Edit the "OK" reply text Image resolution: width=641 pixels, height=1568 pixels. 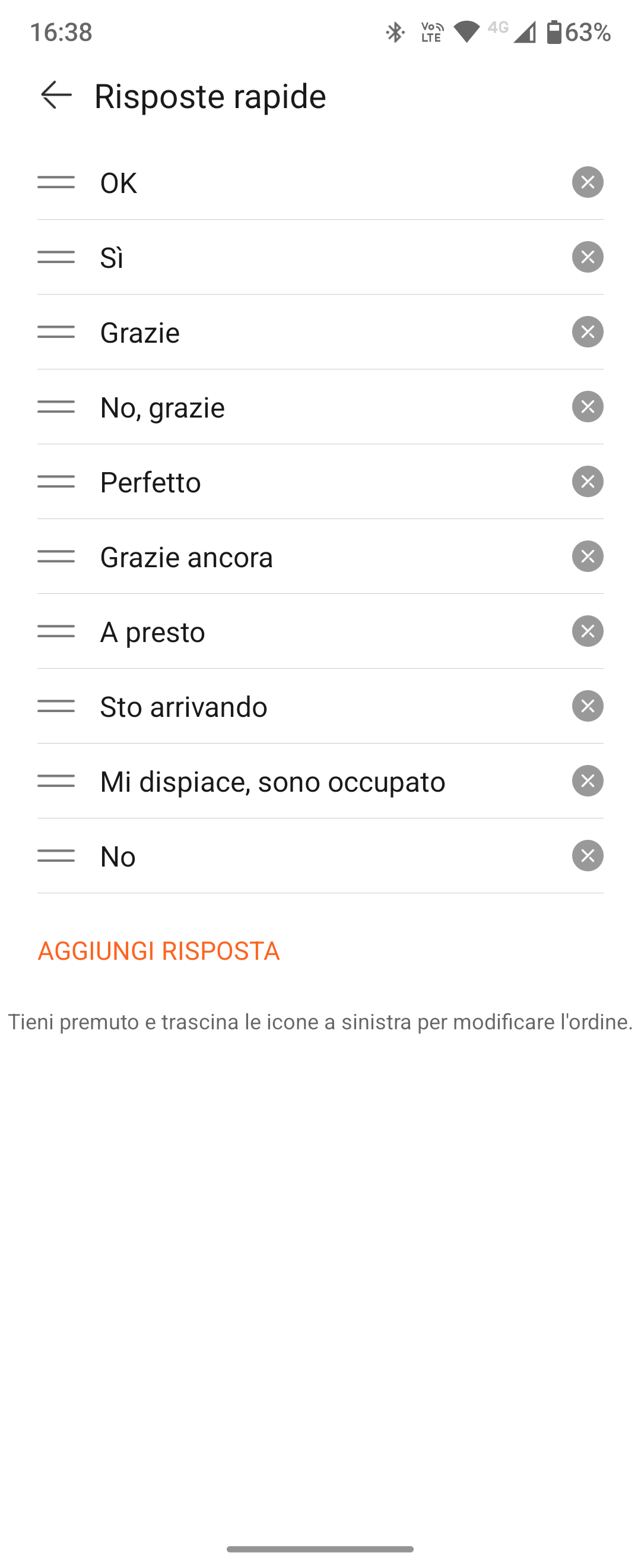[119, 182]
